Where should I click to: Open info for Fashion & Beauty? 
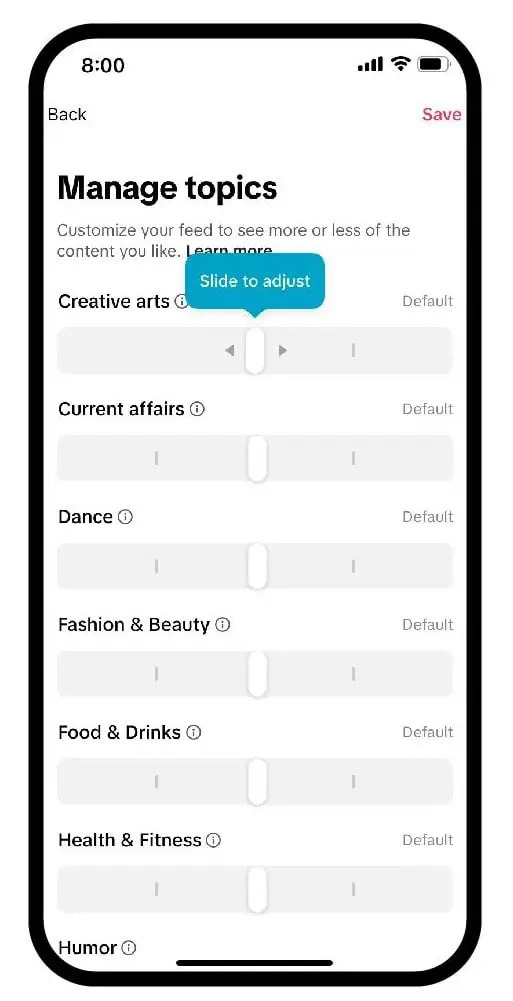coord(223,624)
